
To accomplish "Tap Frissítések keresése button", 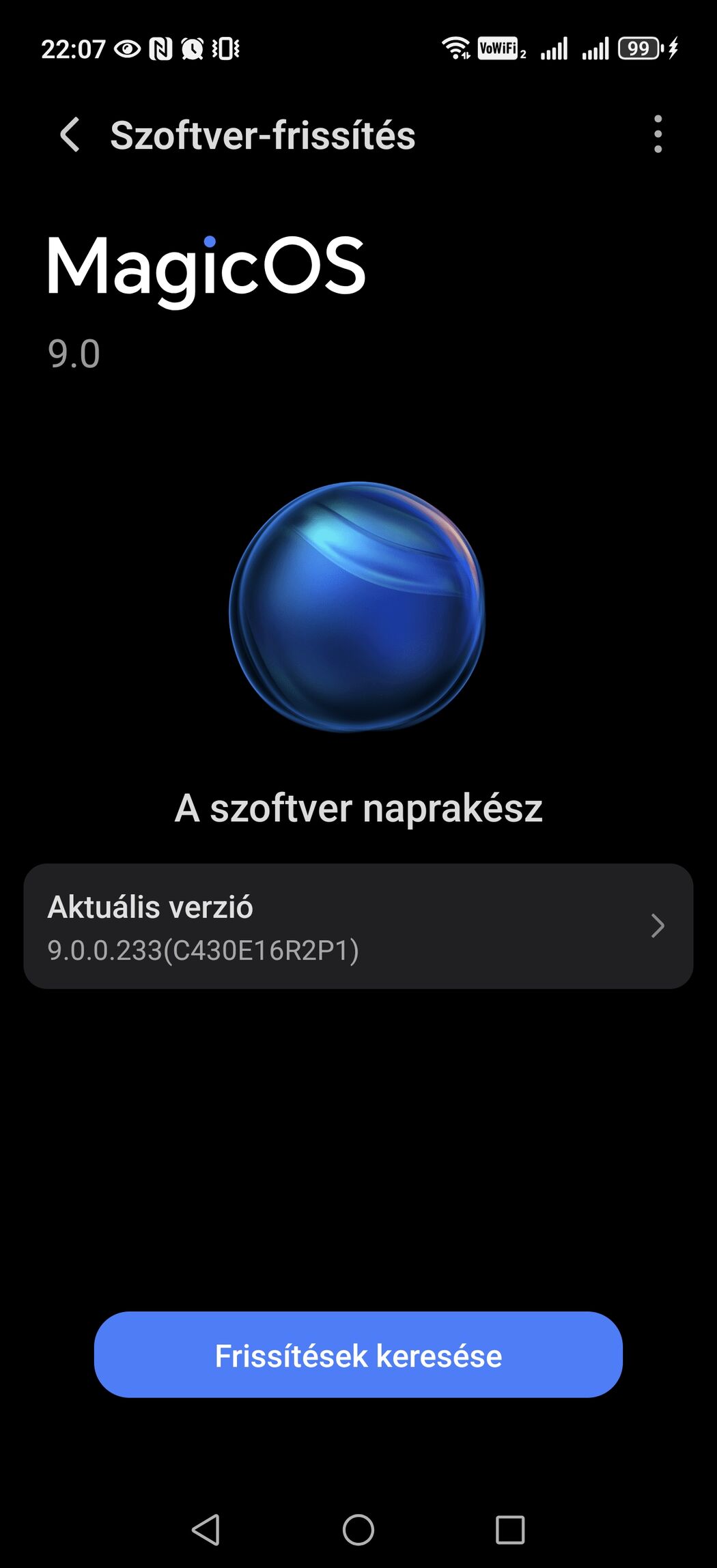I will (358, 1355).
